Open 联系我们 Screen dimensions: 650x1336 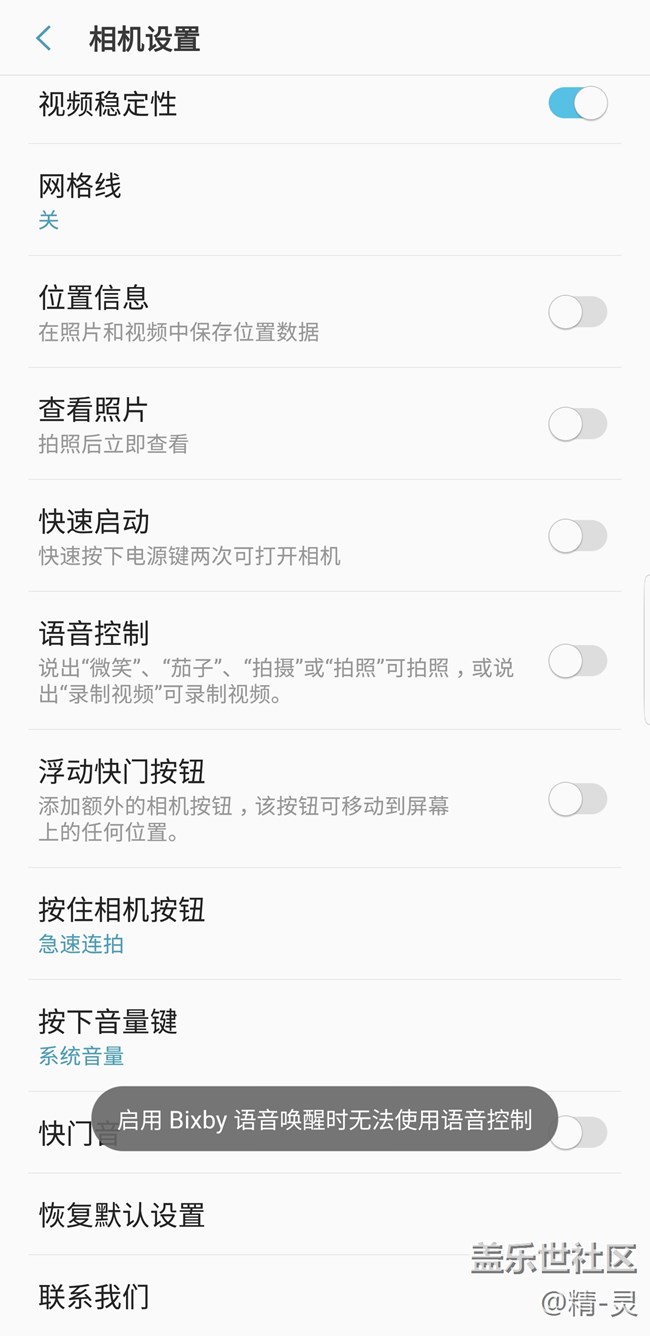[94, 1297]
